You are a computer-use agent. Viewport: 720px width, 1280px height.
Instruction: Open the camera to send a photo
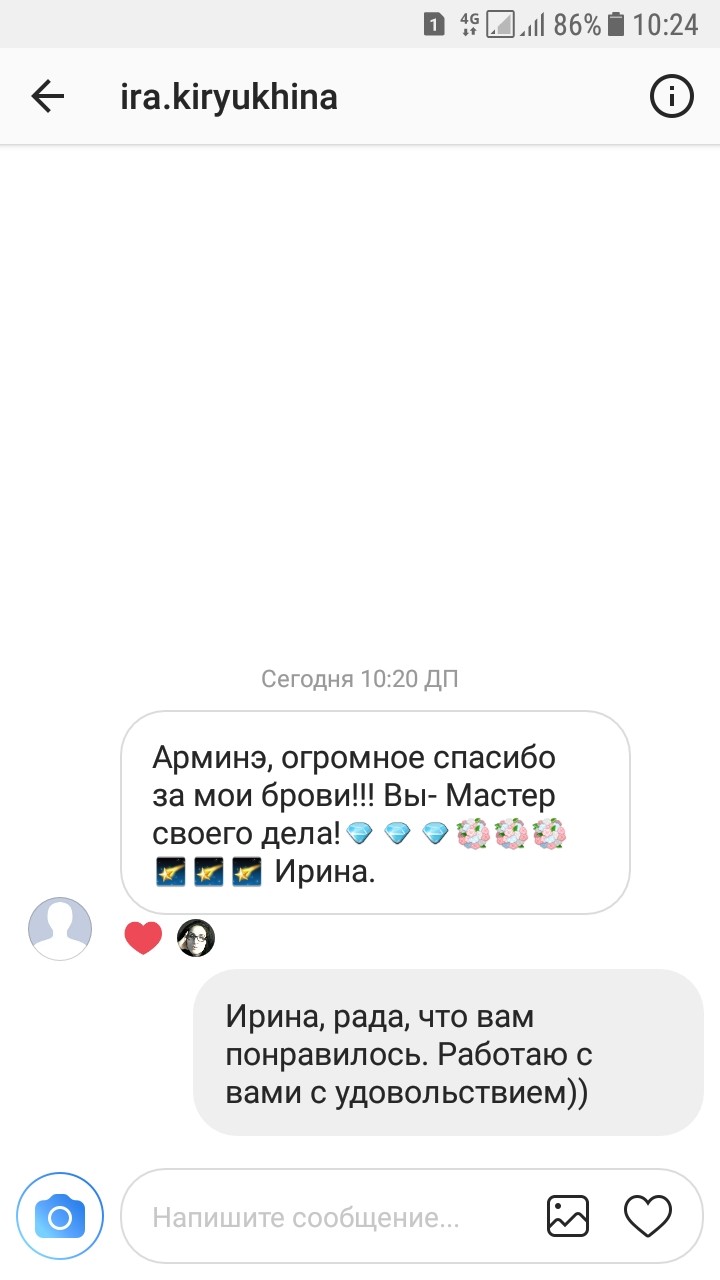(60, 1217)
